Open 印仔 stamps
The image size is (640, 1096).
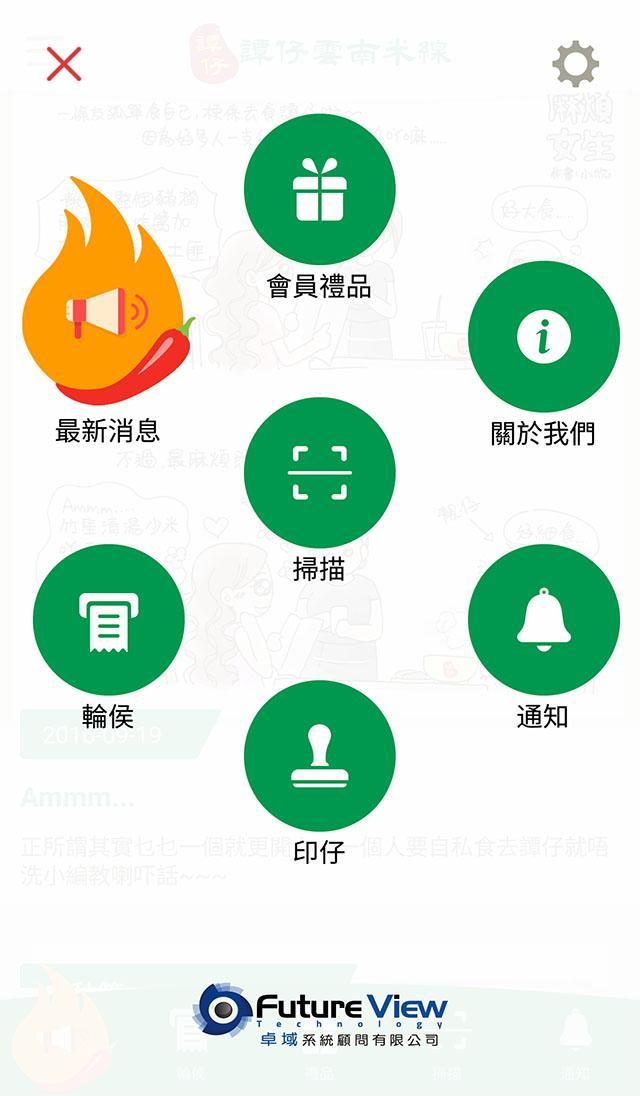[319, 757]
